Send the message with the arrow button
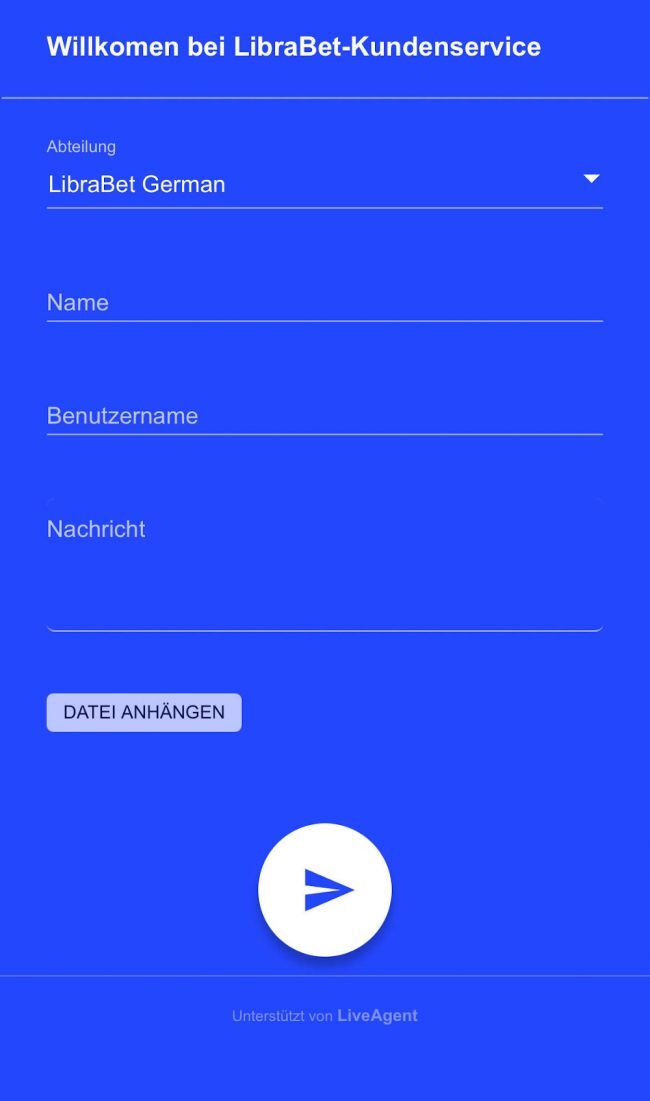This screenshot has width=650, height=1101. (325, 889)
